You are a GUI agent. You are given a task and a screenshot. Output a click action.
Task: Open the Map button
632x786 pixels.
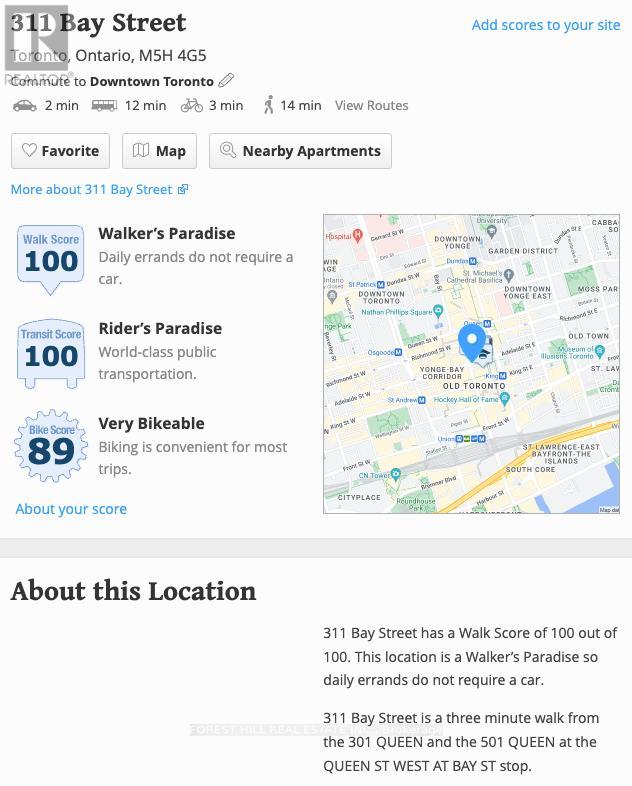pos(159,151)
